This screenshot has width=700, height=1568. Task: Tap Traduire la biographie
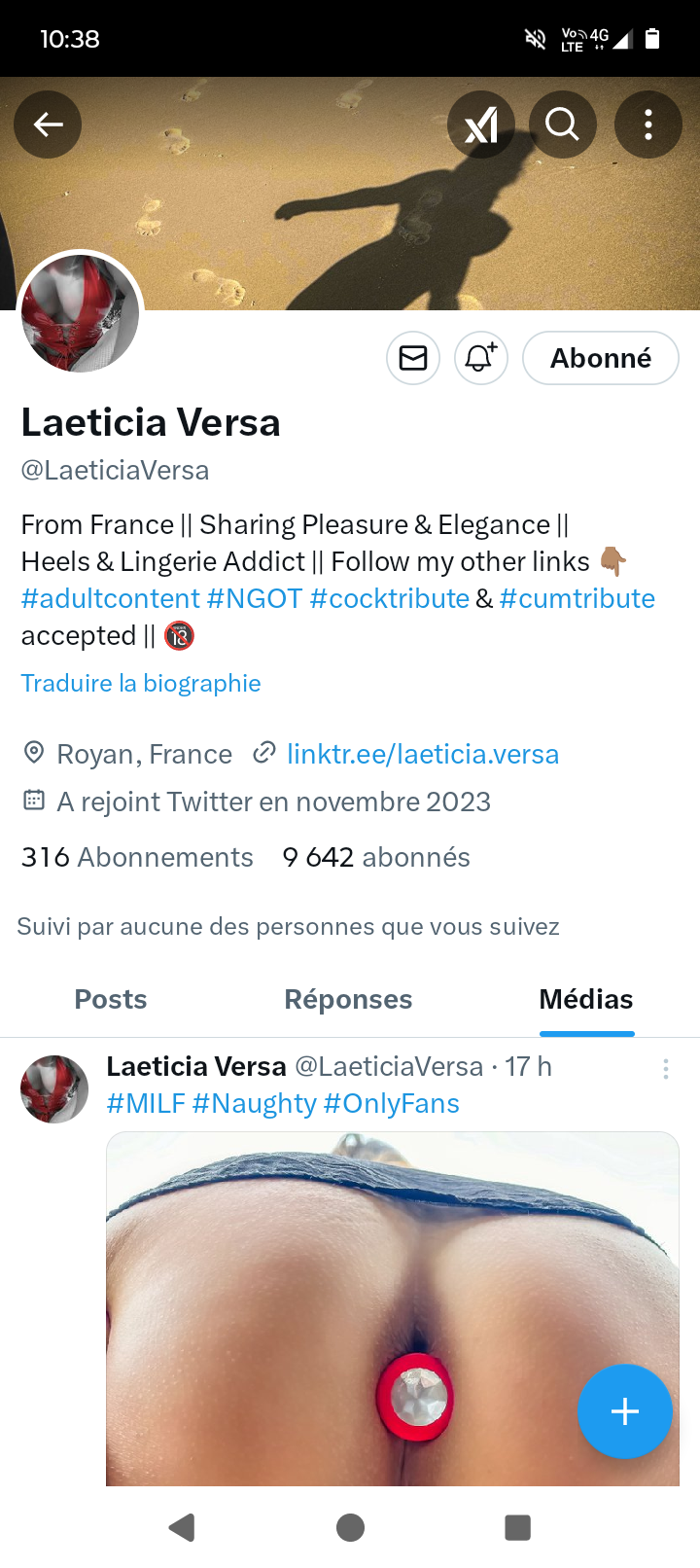(x=141, y=683)
